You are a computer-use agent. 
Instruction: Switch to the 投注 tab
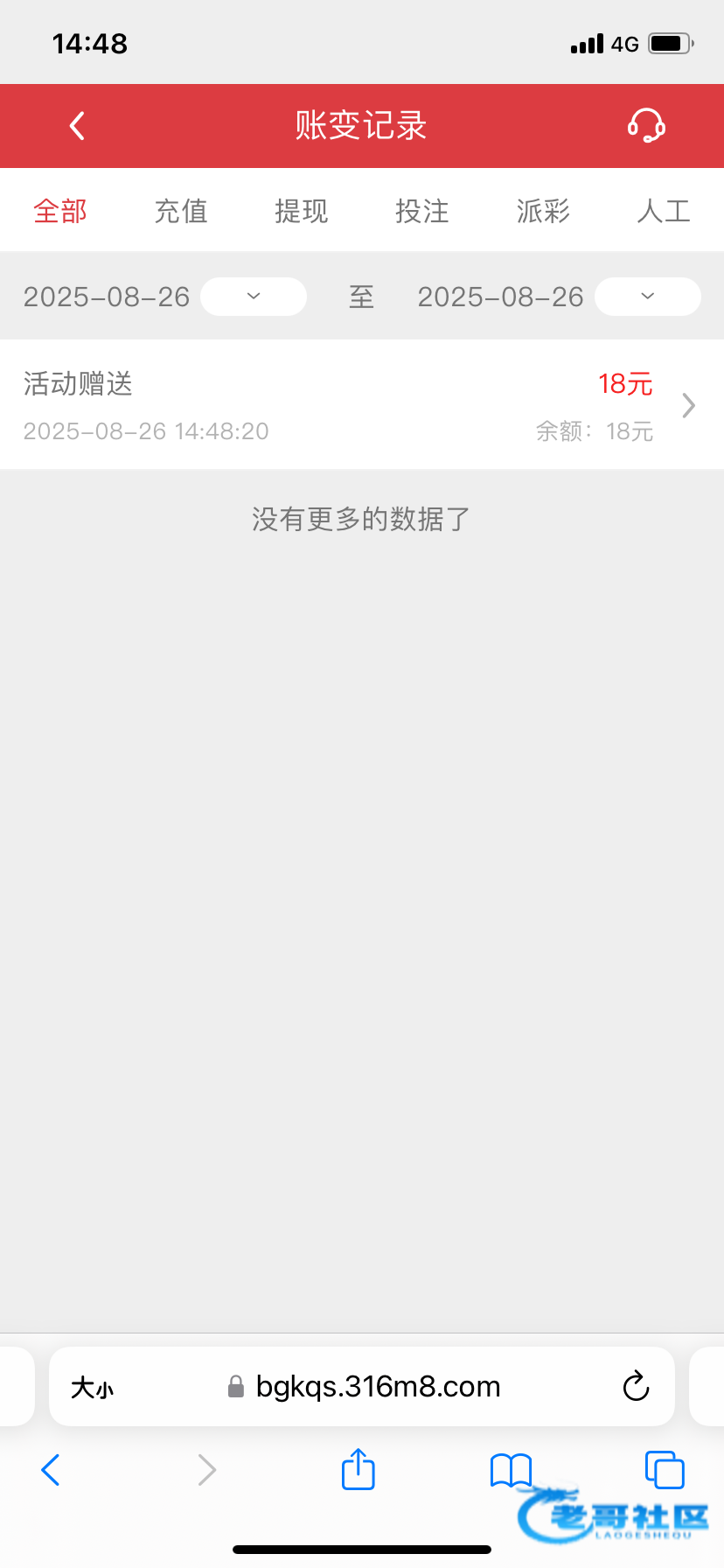click(x=422, y=211)
